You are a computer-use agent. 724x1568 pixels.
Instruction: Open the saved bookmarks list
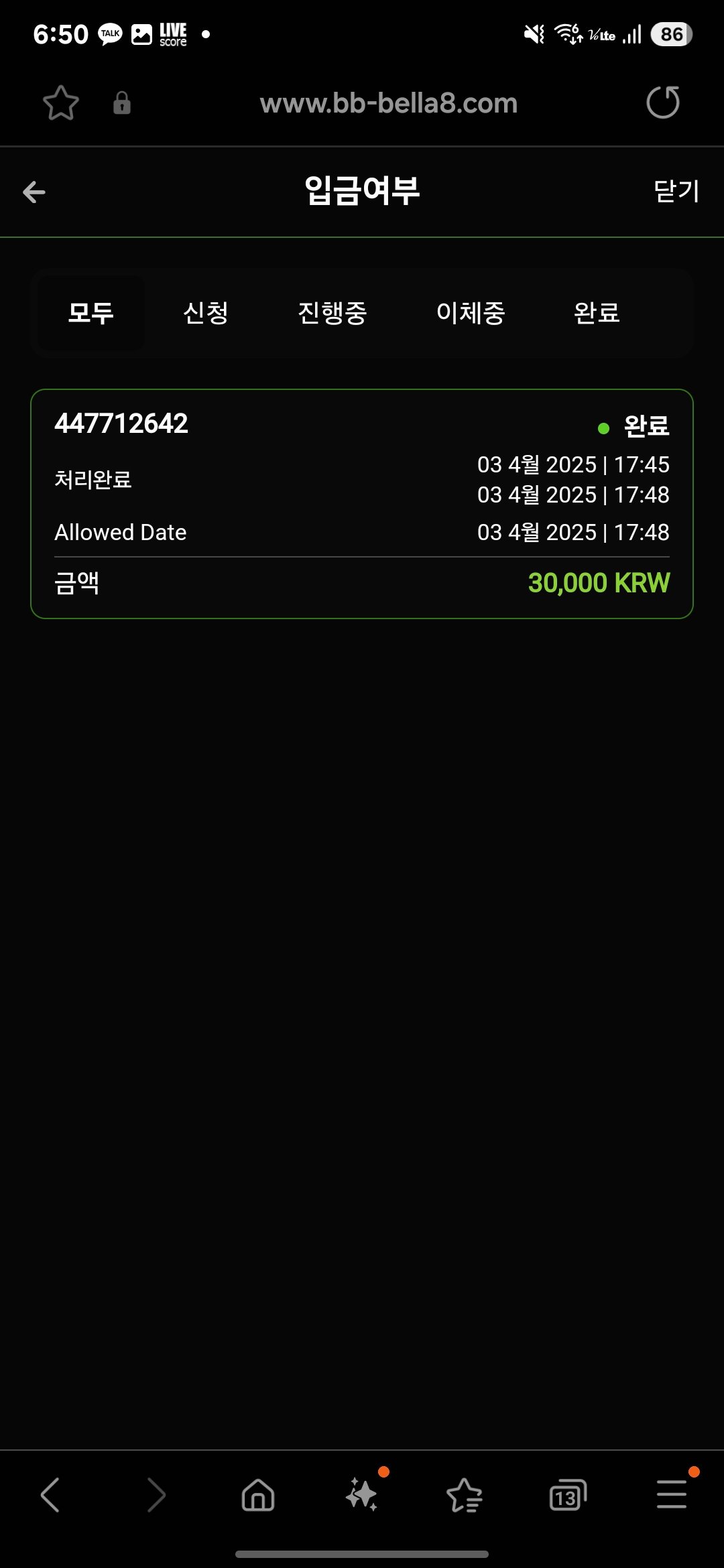[x=464, y=1495]
